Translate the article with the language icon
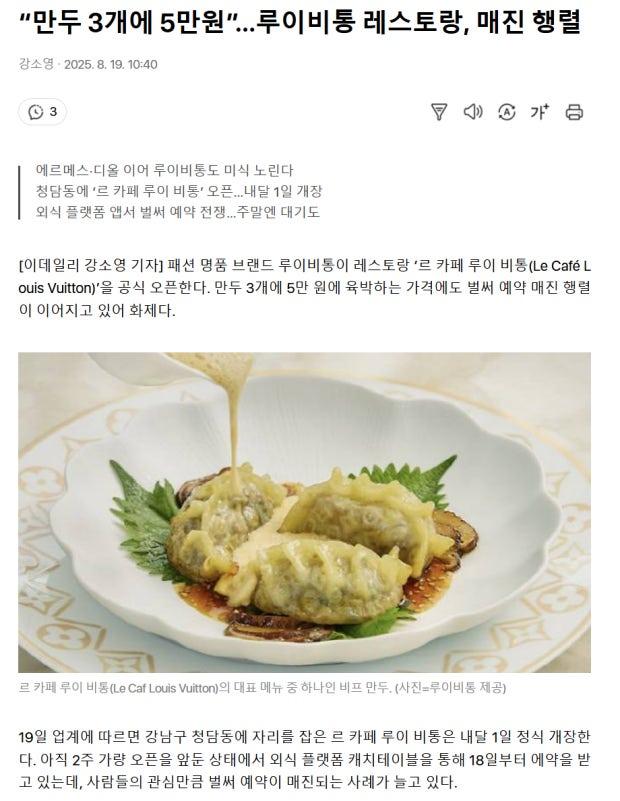This screenshot has width=620, height=801. point(506,112)
